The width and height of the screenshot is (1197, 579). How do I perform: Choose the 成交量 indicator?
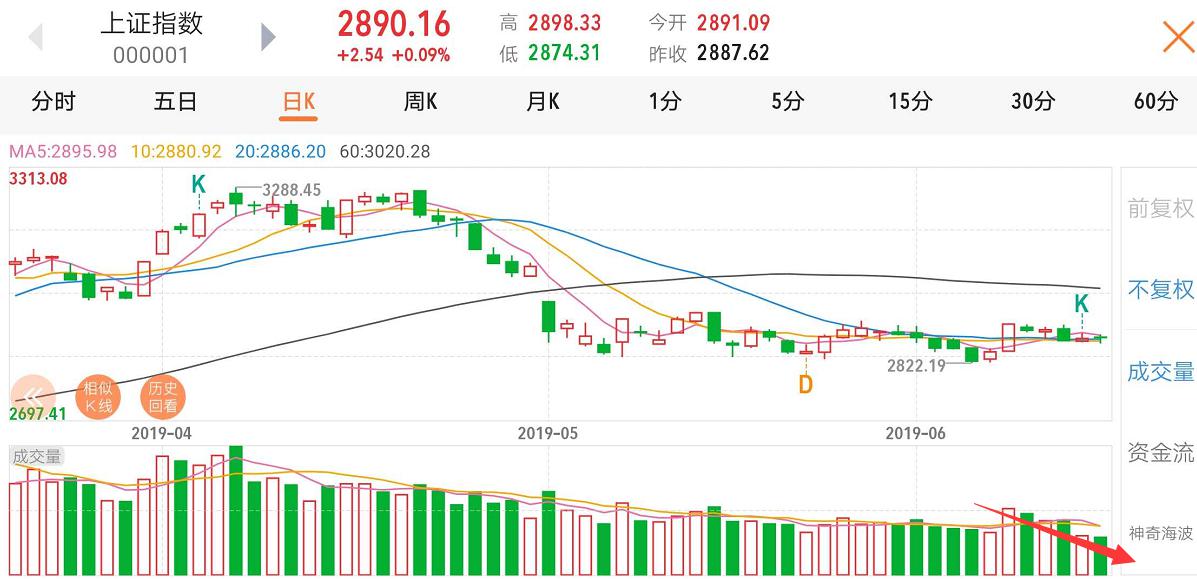[x=1160, y=372]
